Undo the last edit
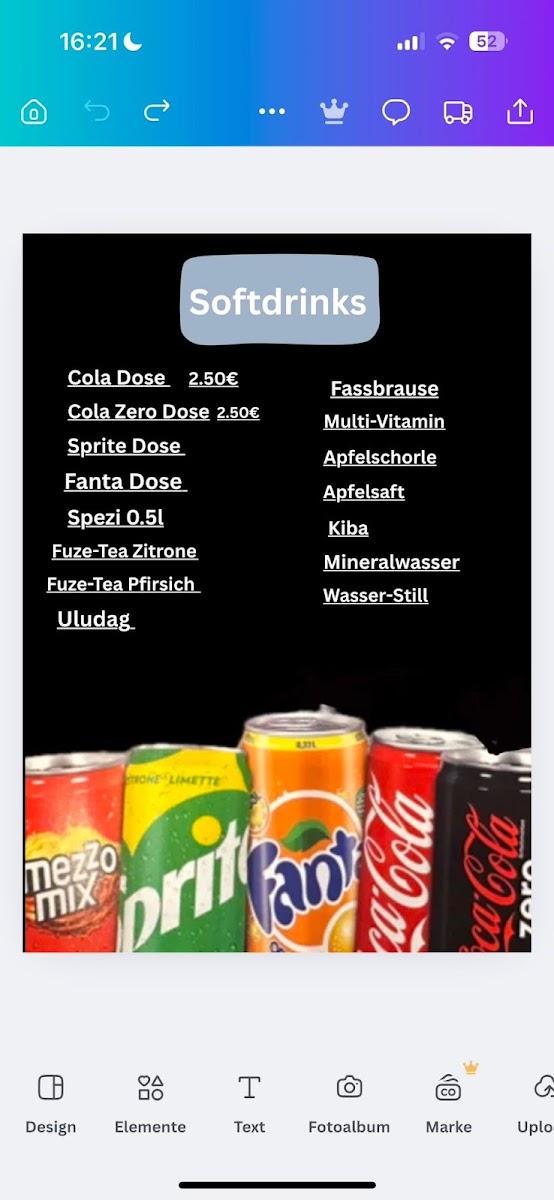This screenshot has height=1200, width=554. point(97,112)
